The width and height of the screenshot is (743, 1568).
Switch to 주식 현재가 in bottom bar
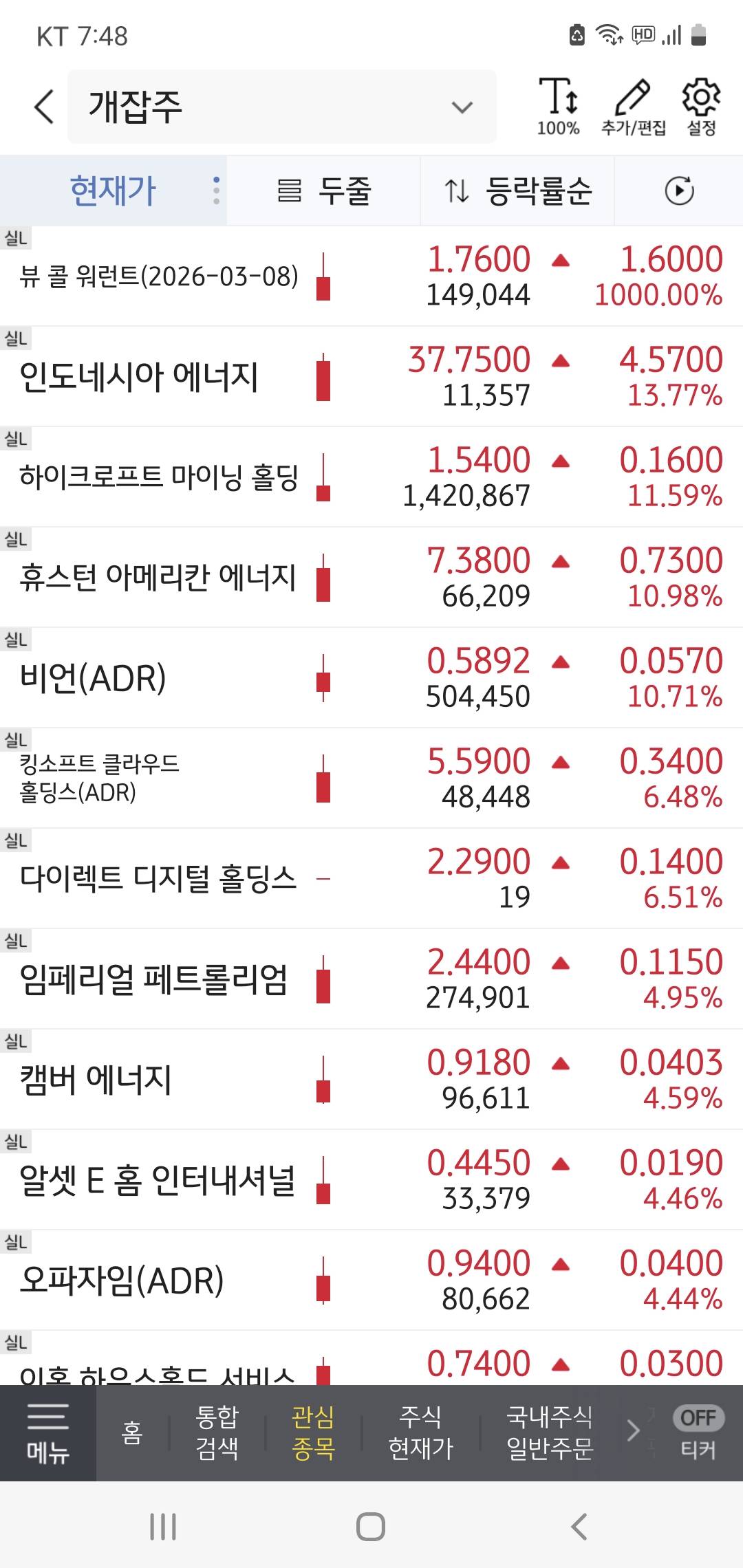click(x=420, y=1433)
